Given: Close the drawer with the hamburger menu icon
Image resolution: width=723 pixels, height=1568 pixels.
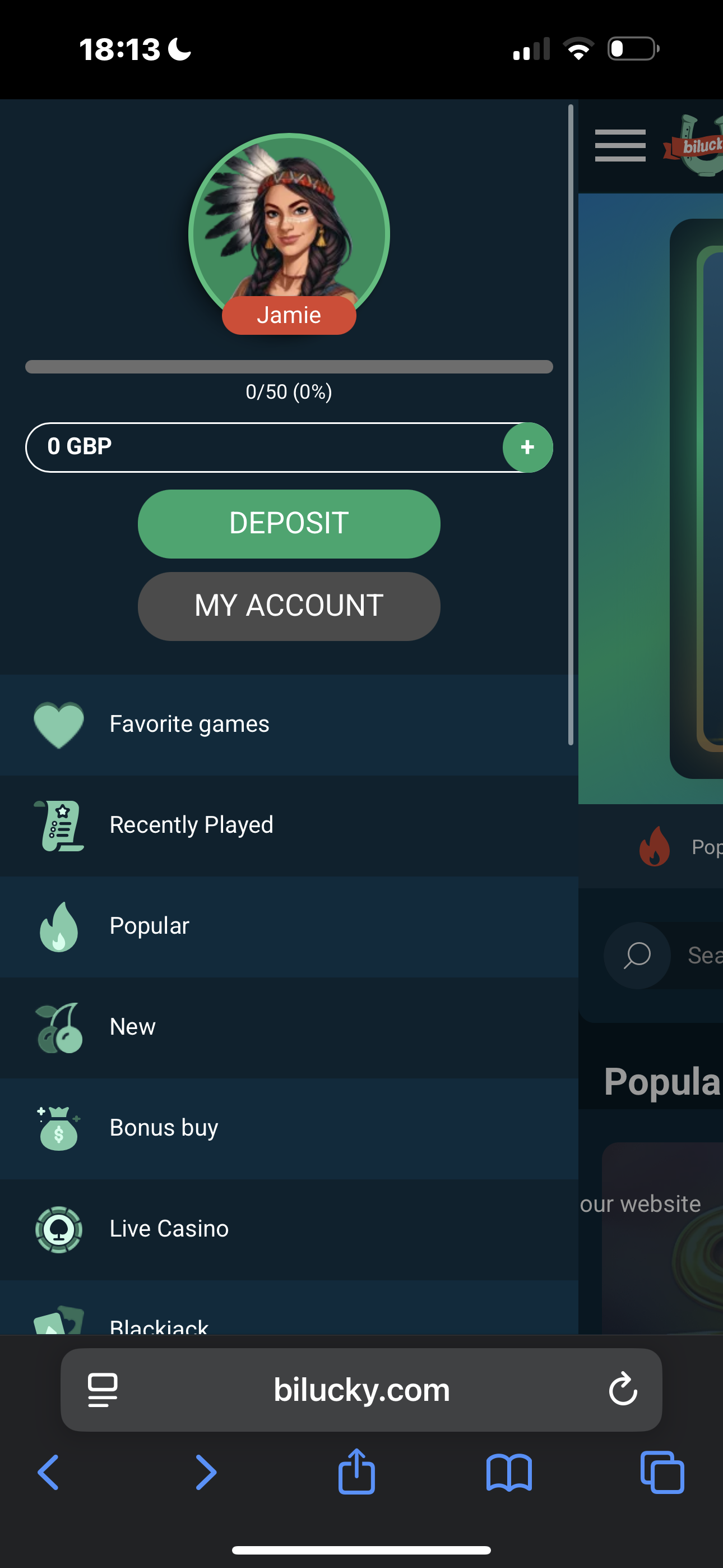Looking at the screenshot, I should coord(619,145).
